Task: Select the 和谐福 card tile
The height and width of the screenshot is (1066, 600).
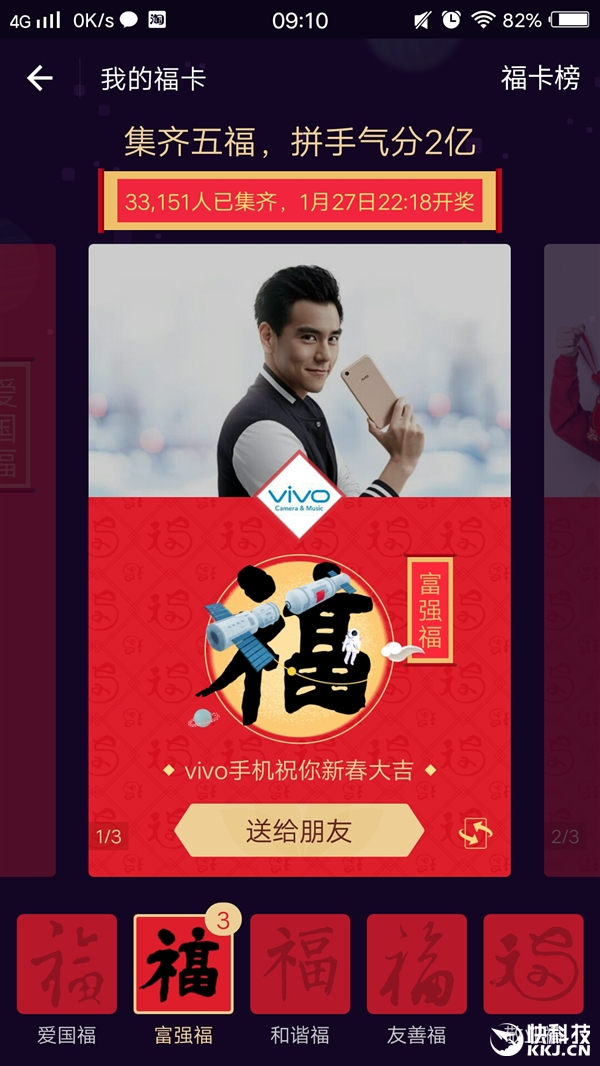Action: coord(300,964)
